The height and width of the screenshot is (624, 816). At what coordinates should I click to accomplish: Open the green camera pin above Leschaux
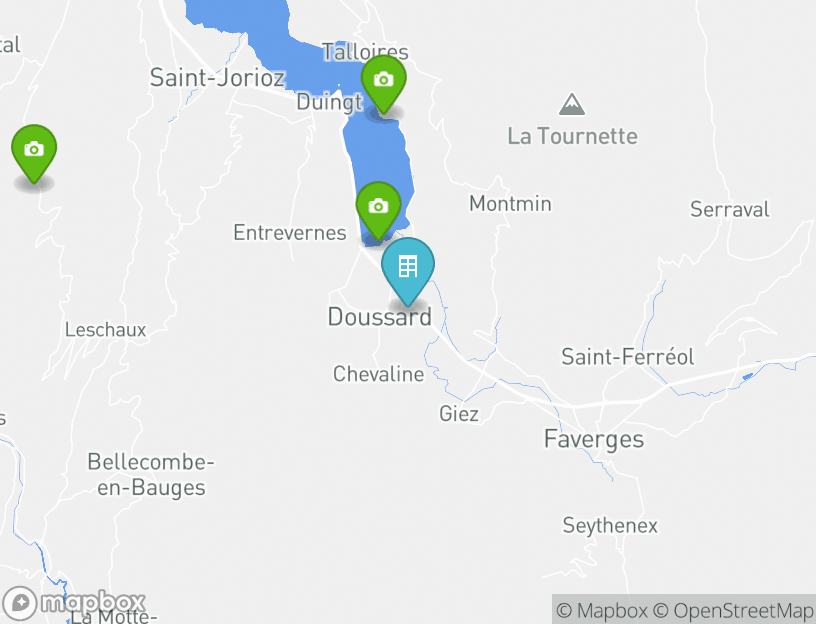tap(34, 150)
